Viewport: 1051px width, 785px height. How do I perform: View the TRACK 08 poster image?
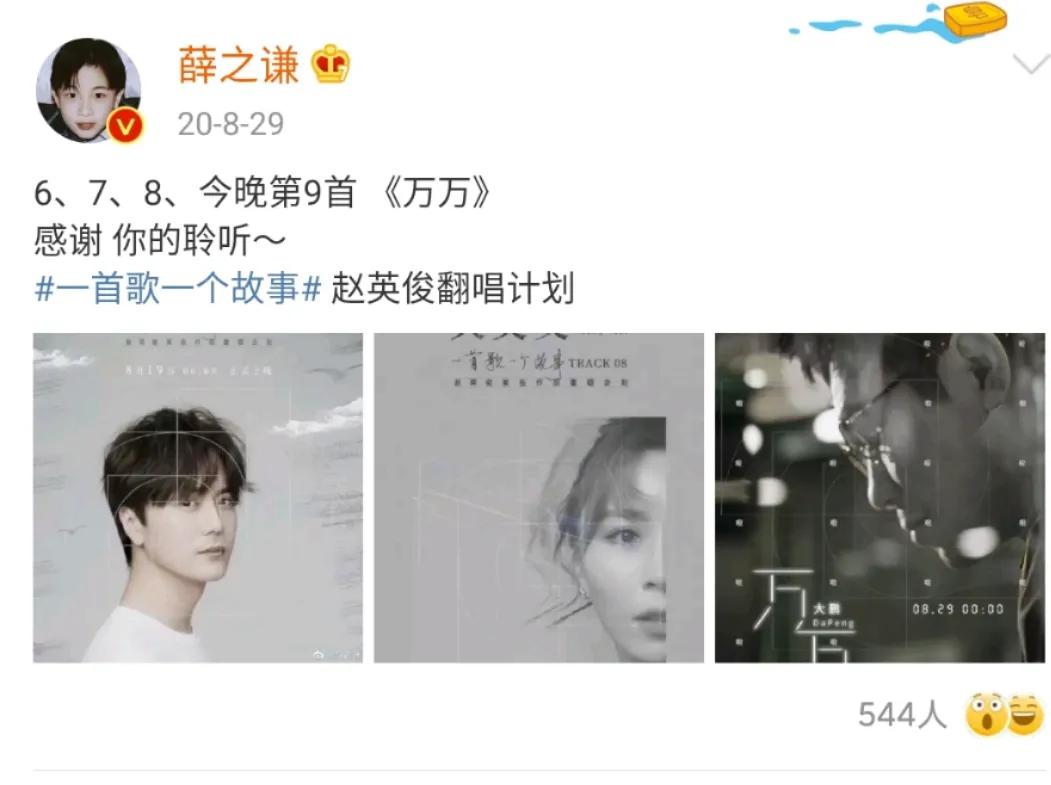coord(539,497)
